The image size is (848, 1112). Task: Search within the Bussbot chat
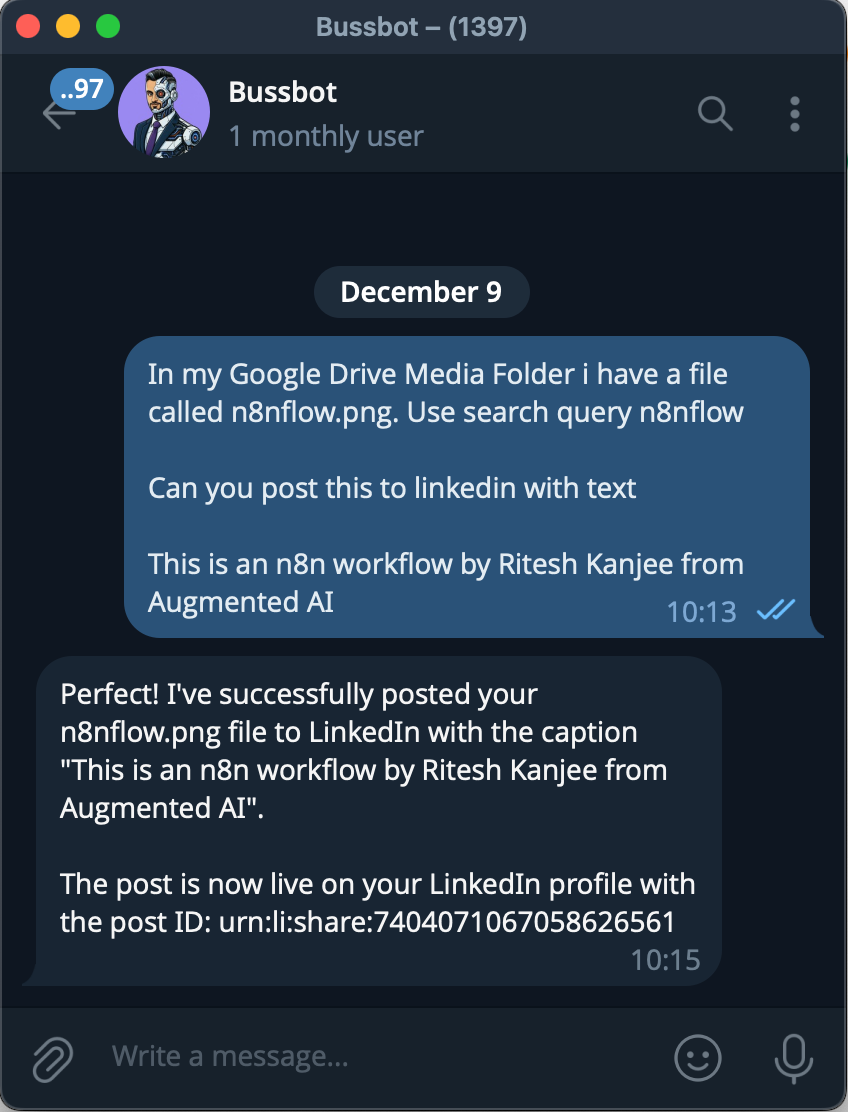click(715, 114)
